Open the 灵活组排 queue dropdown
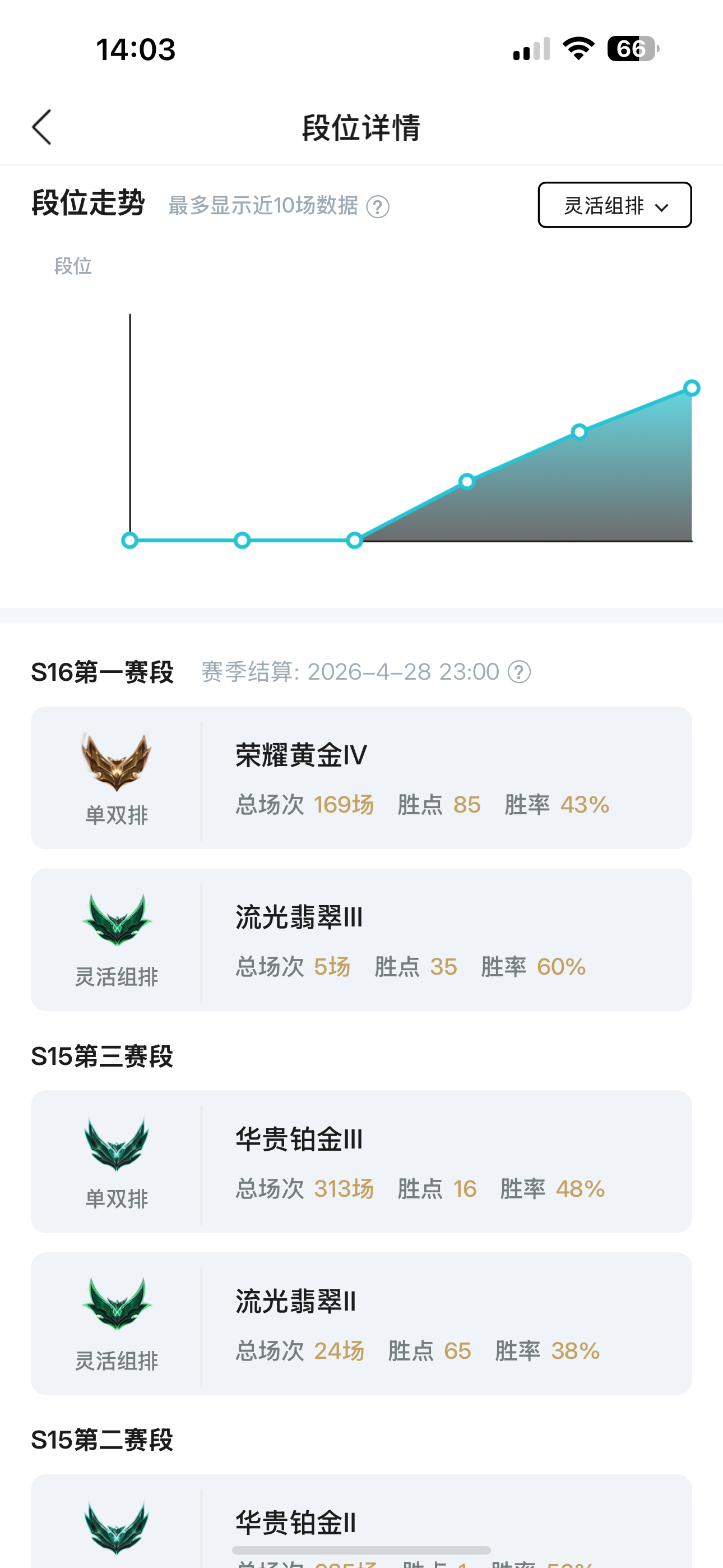The width and height of the screenshot is (723, 1568). click(x=614, y=205)
